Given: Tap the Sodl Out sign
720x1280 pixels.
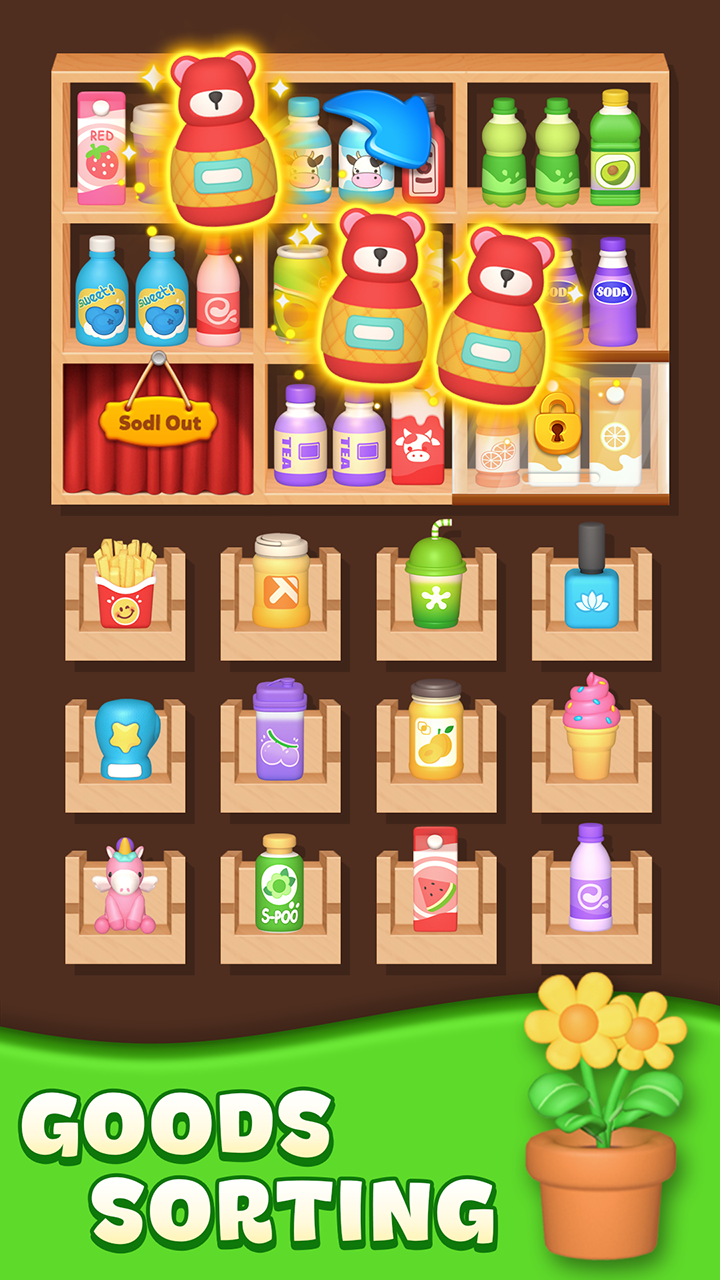Looking at the screenshot, I should click(158, 420).
